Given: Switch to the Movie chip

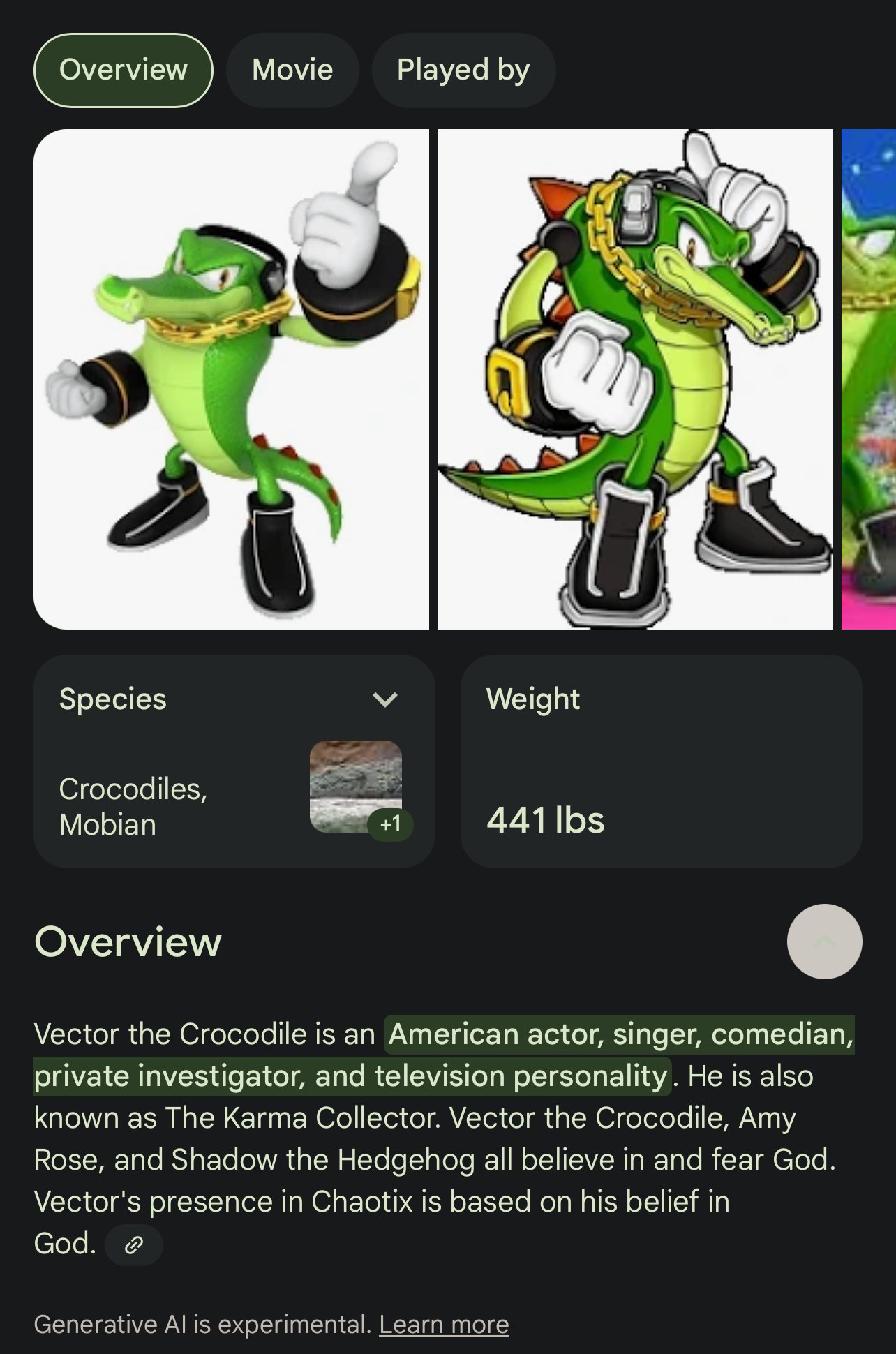Looking at the screenshot, I should pyautogui.click(x=292, y=70).
